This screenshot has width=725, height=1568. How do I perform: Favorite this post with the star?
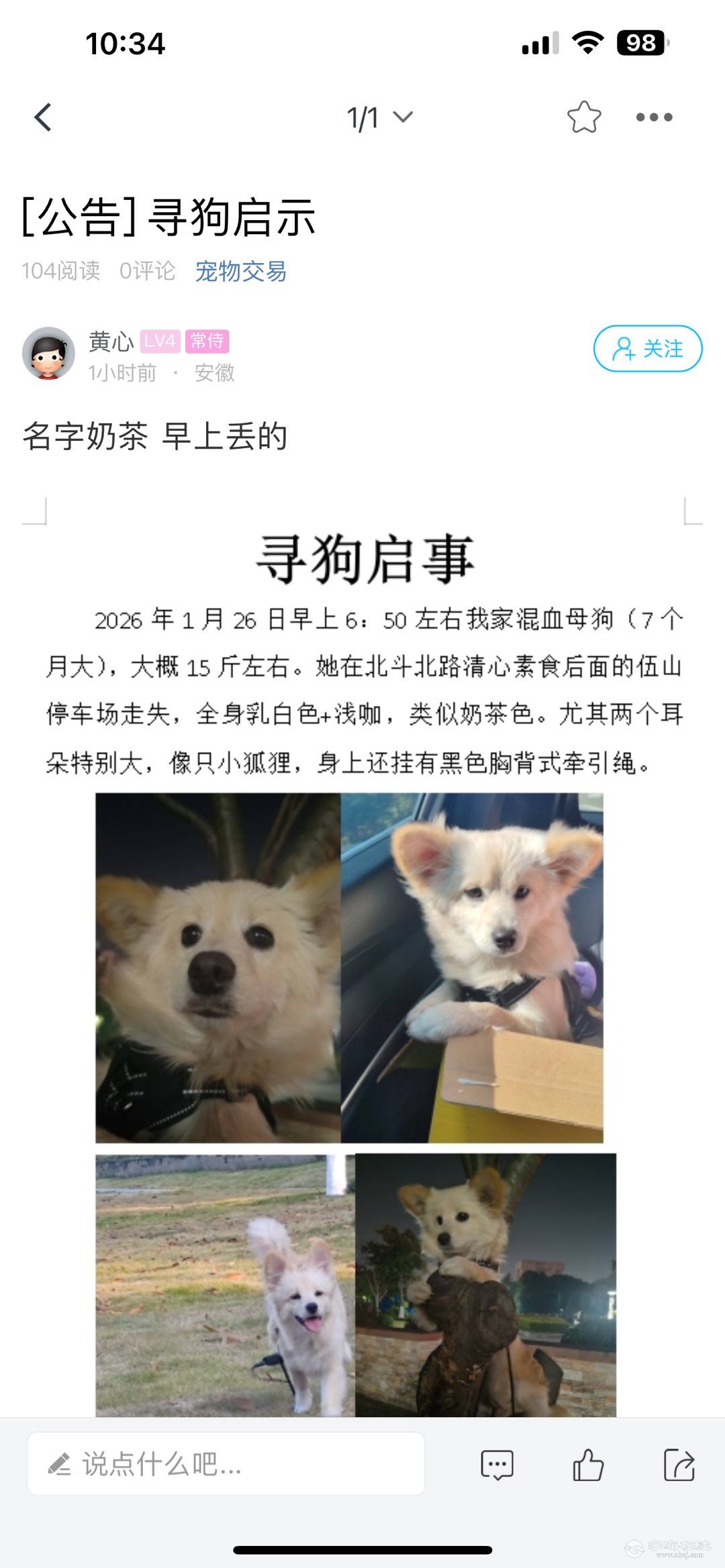(x=583, y=117)
